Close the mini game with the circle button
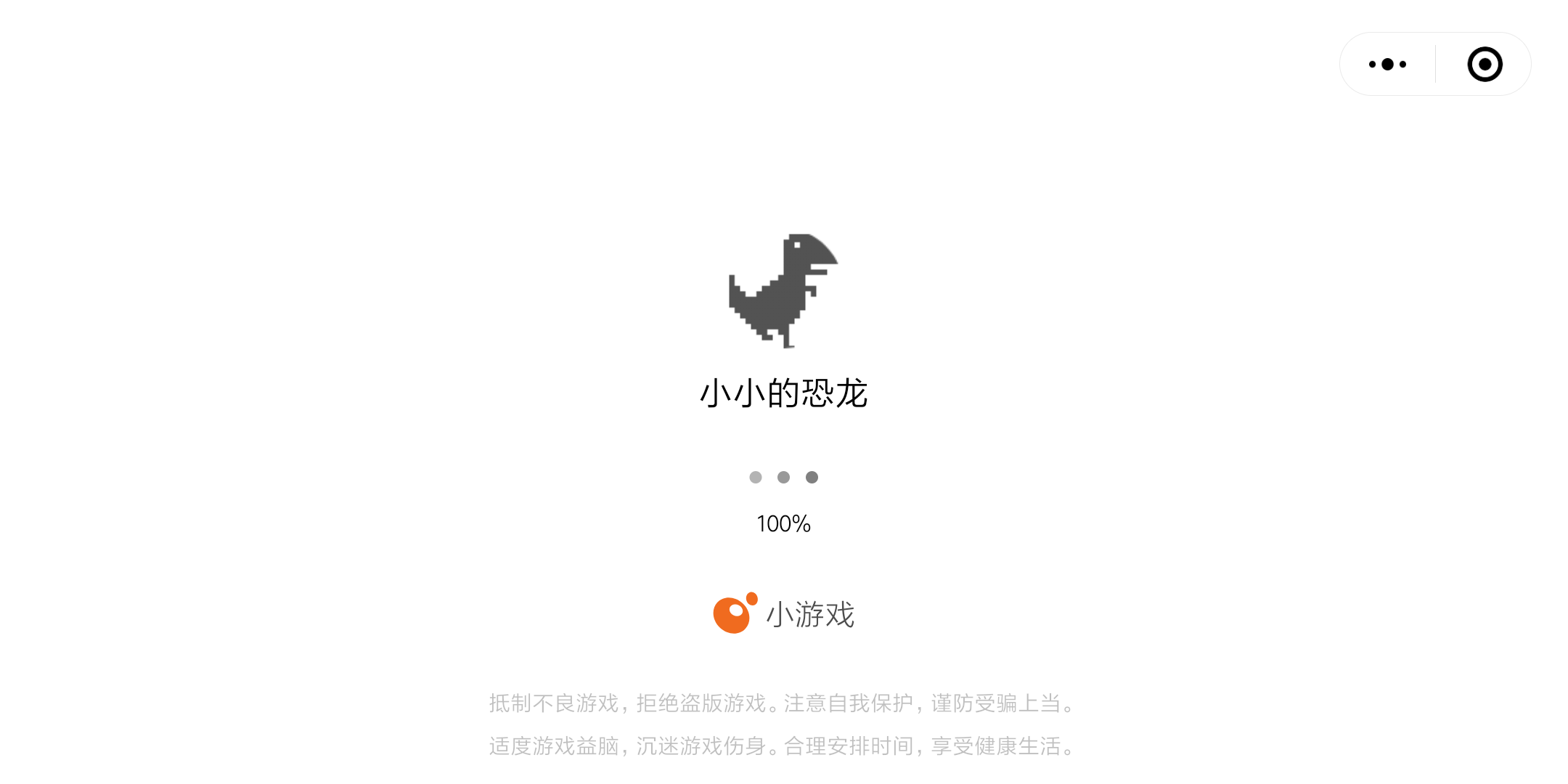The height and width of the screenshot is (784, 1568). 1485,64
